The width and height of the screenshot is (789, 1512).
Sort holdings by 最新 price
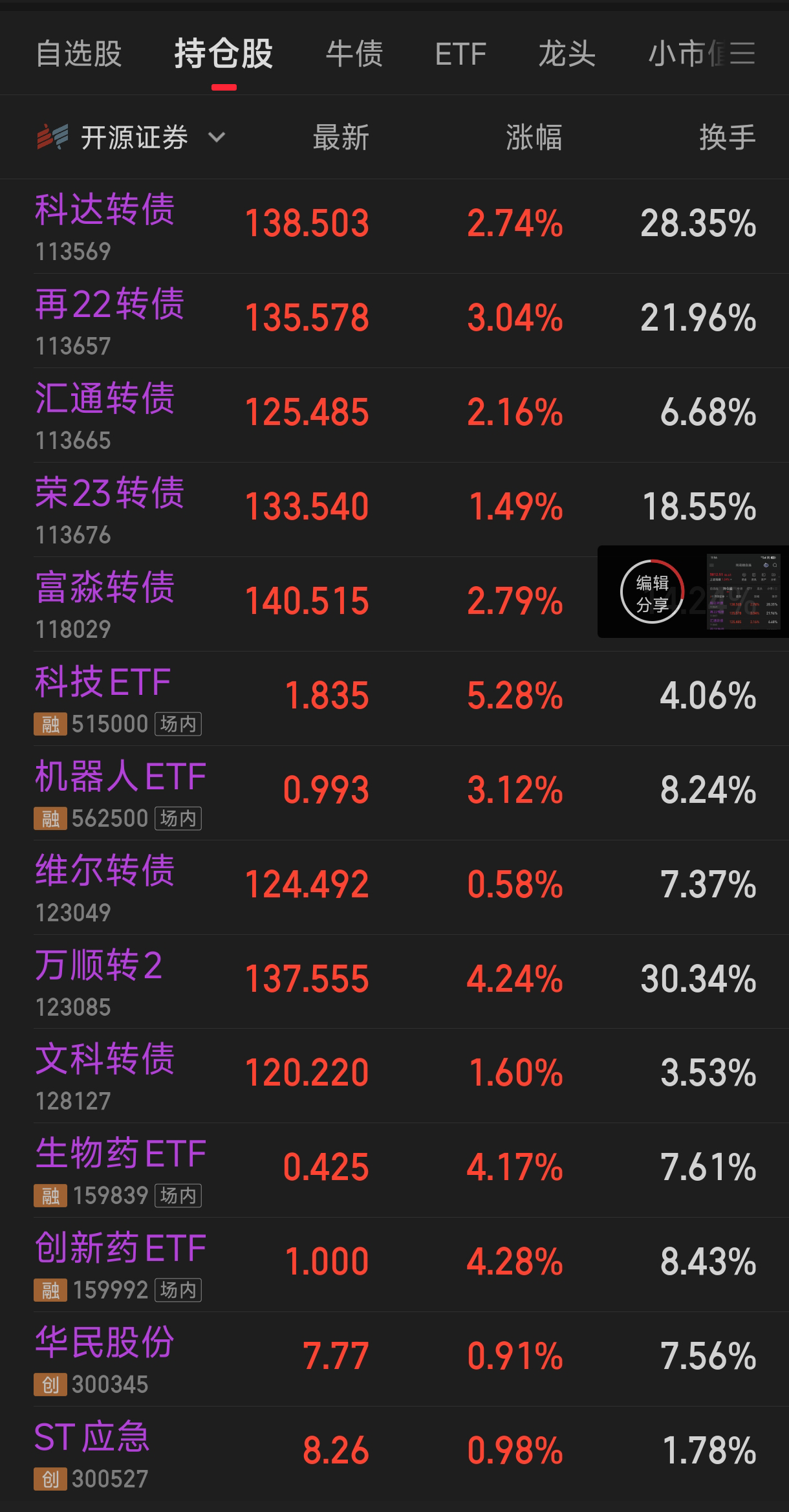tap(340, 137)
